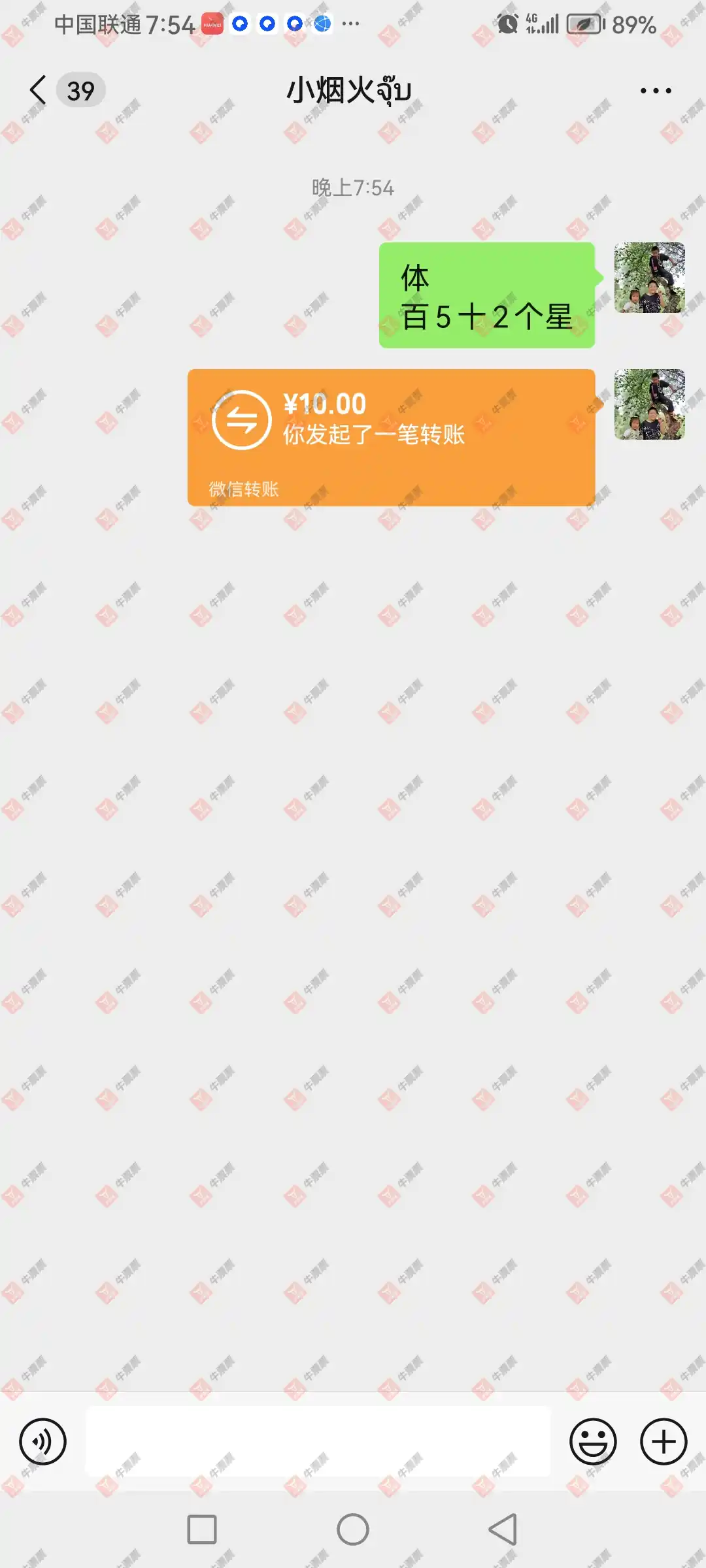Go to the system home screen

(x=353, y=1529)
